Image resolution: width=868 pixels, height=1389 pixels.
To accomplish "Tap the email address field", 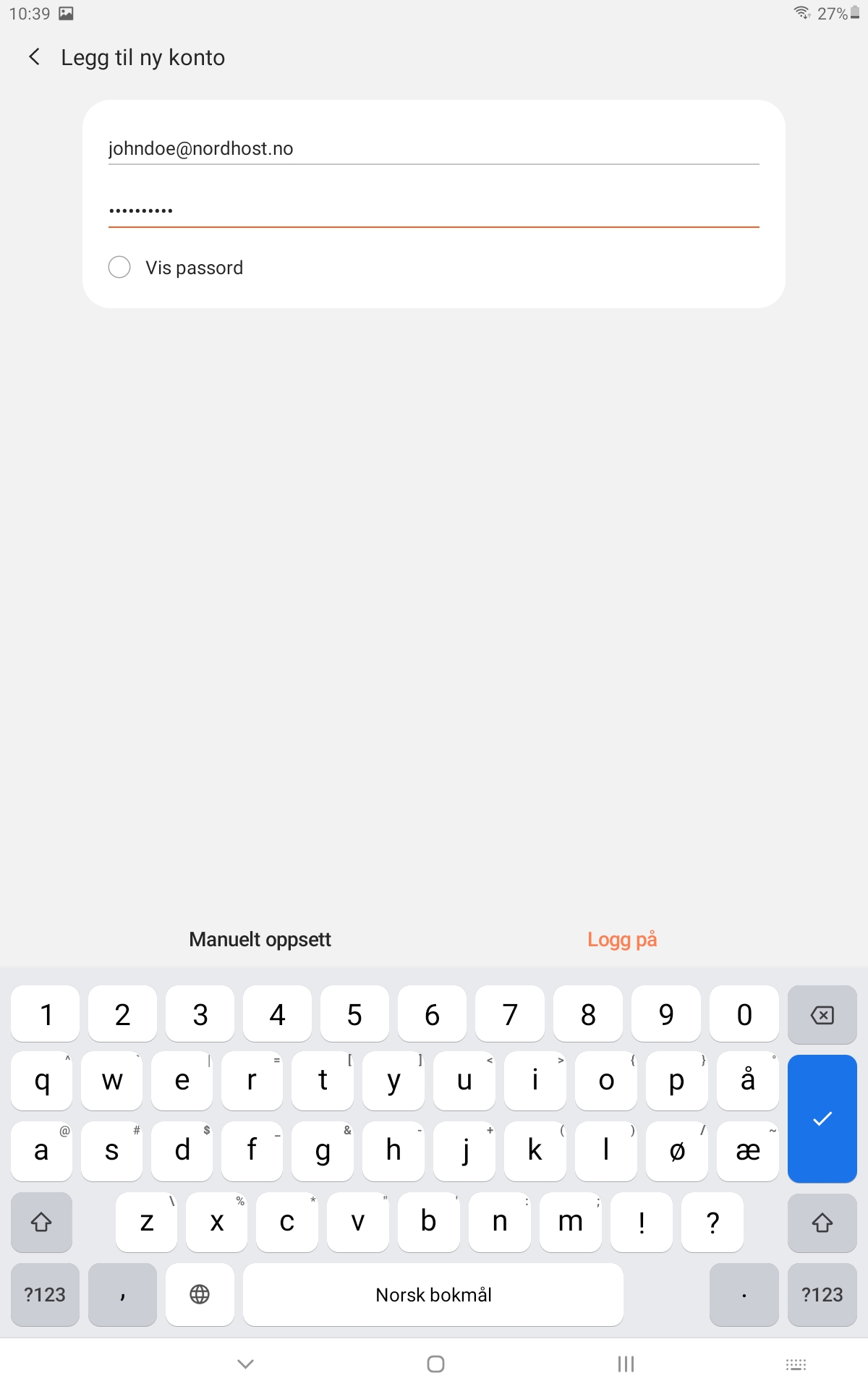I will click(x=434, y=148).
